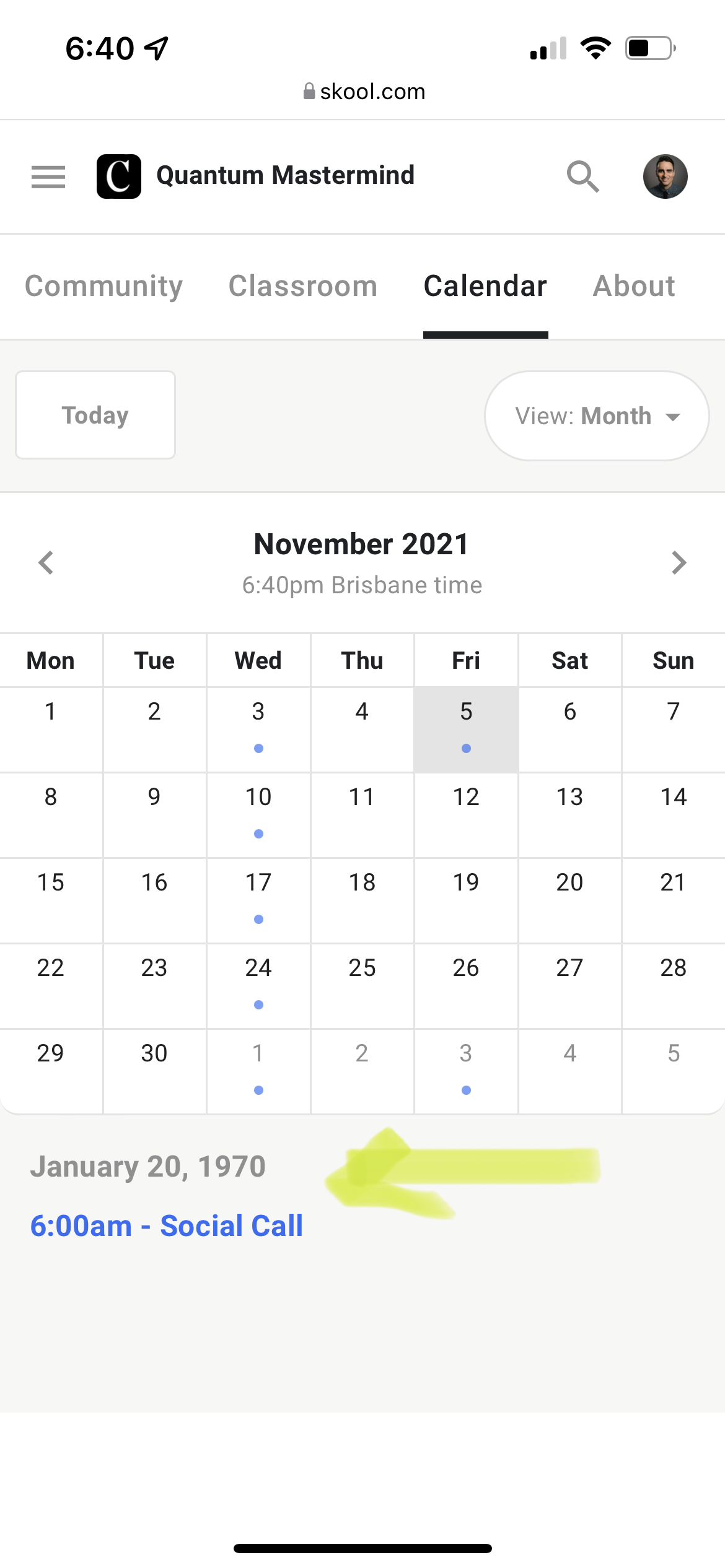Viewport: 725px width, 1568px height.
Task: Switch to the Community tab
Action: click(x=103, y=286)
